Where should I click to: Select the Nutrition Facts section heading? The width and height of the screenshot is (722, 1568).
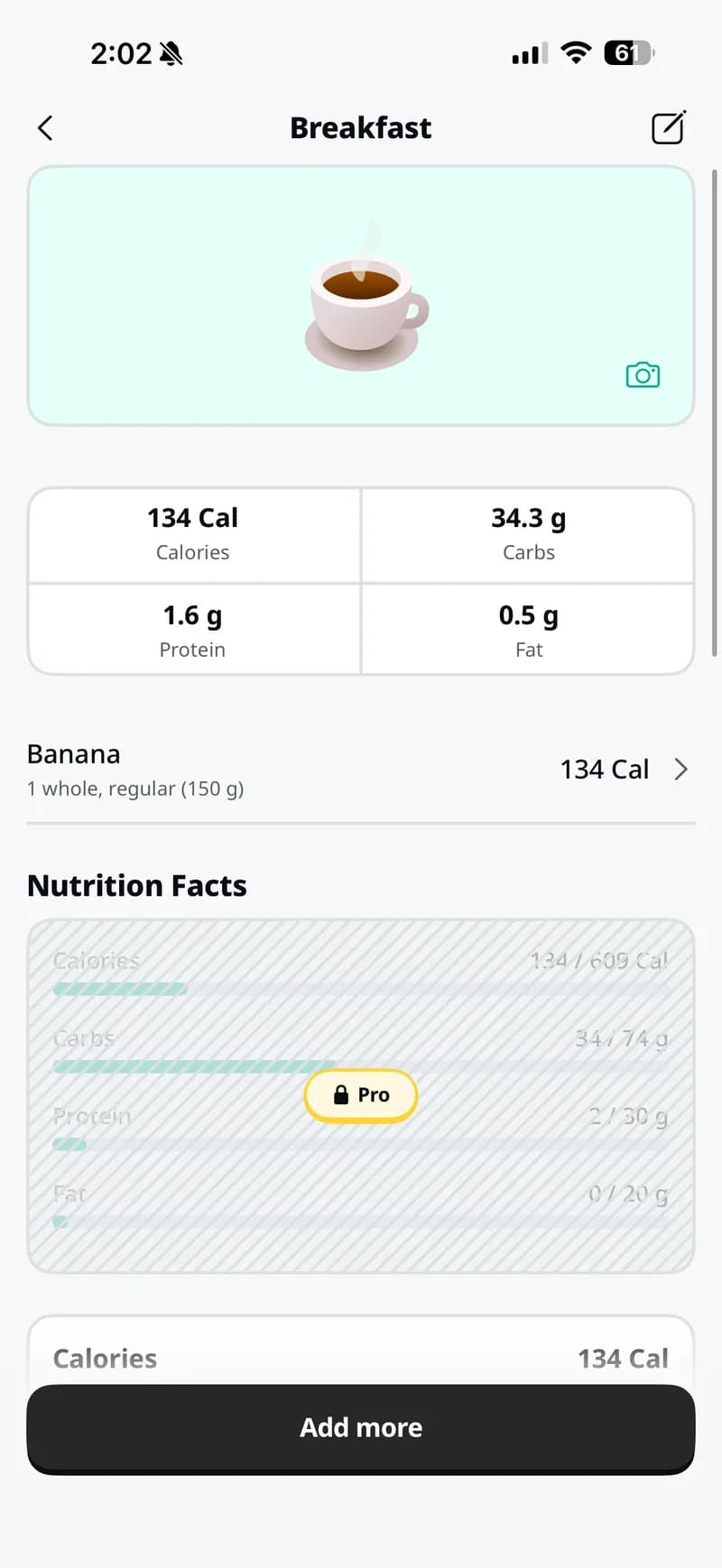136,885
